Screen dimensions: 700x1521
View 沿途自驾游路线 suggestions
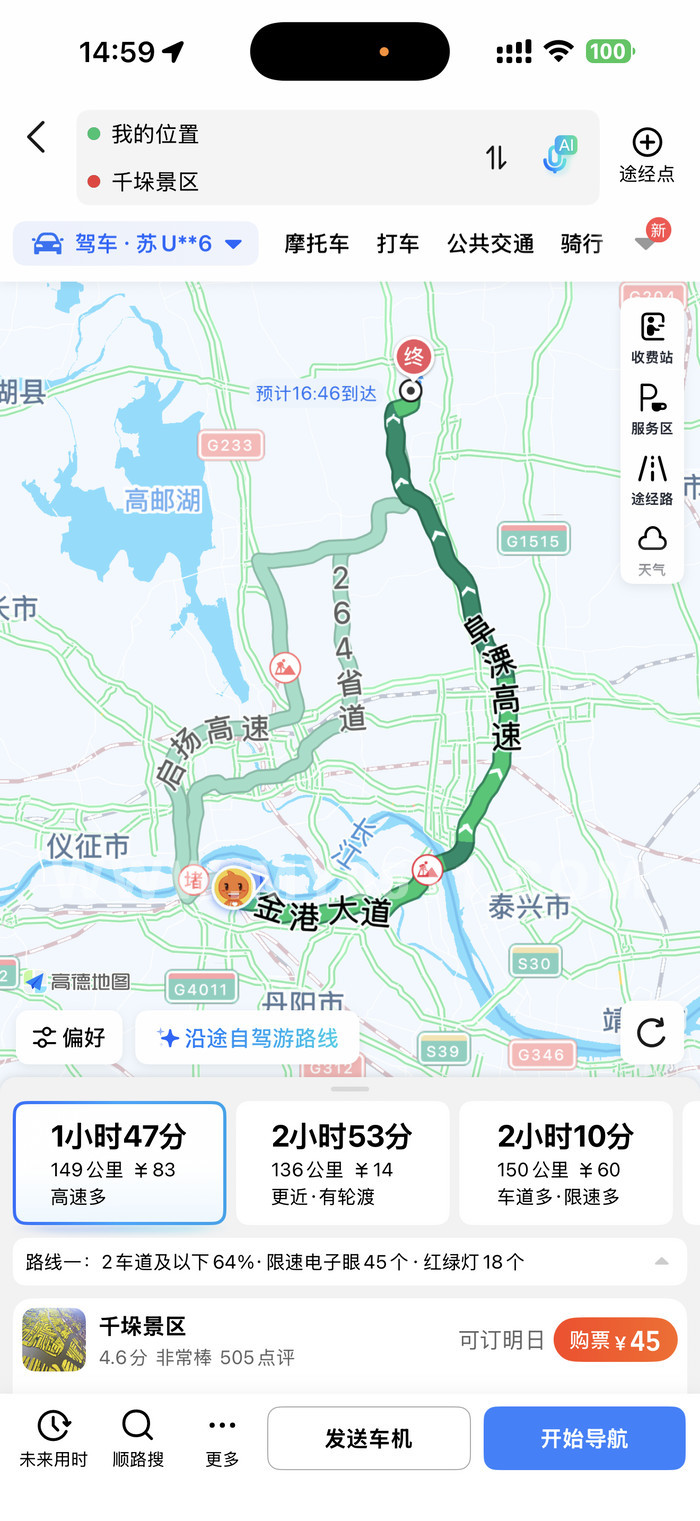[247, 1037]
